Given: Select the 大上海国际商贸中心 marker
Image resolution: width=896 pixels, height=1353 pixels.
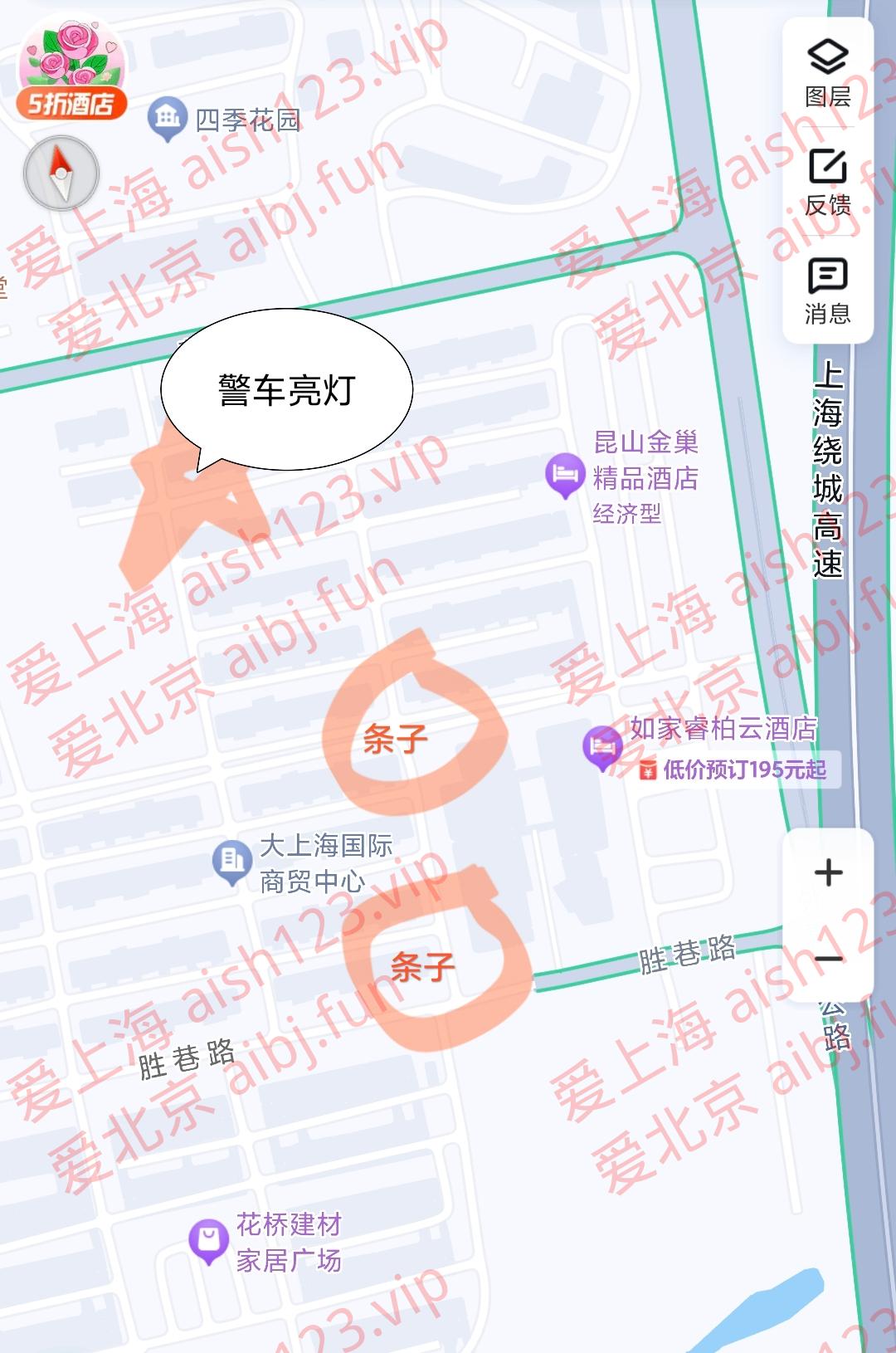Looking at the screenshot, I should (232, 862).
